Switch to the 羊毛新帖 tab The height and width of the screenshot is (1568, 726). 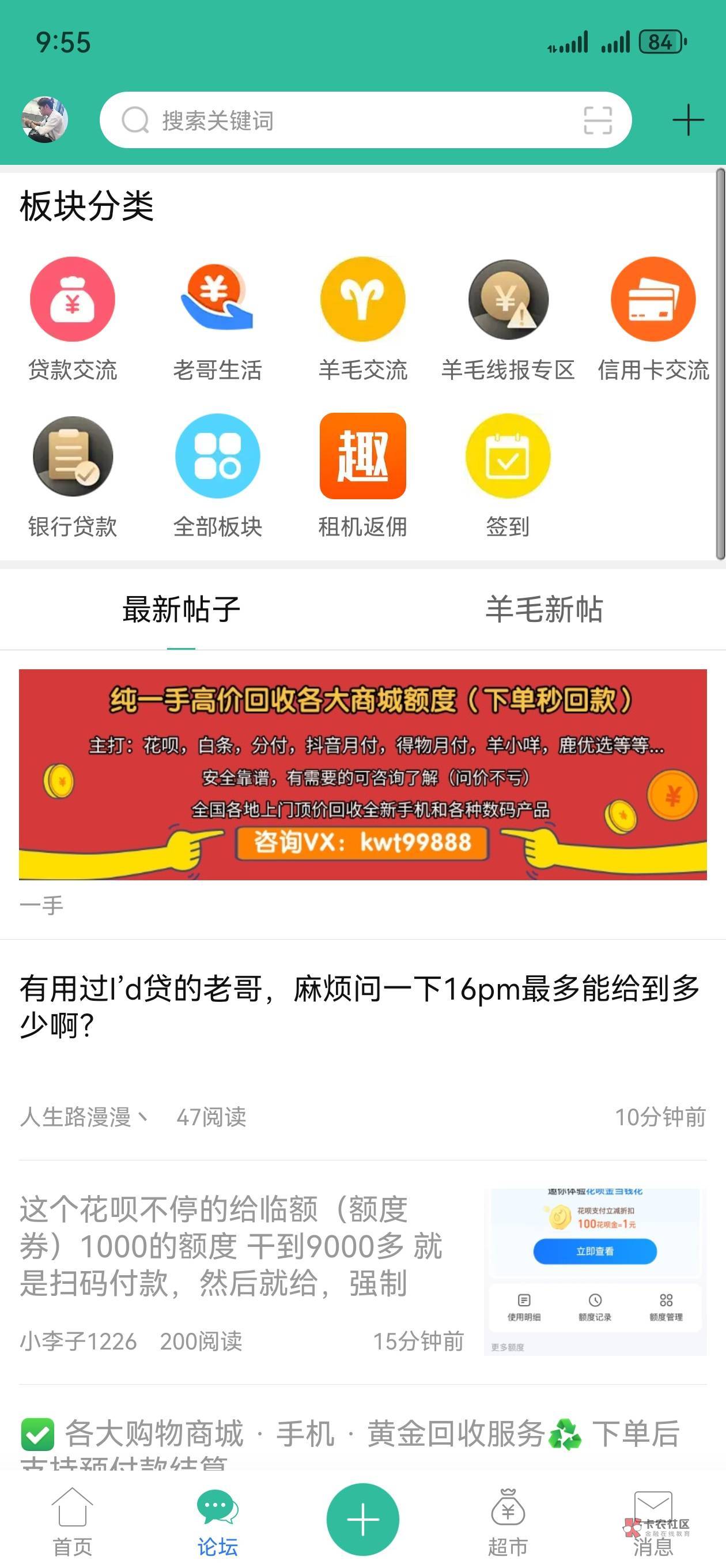(544, 609)
